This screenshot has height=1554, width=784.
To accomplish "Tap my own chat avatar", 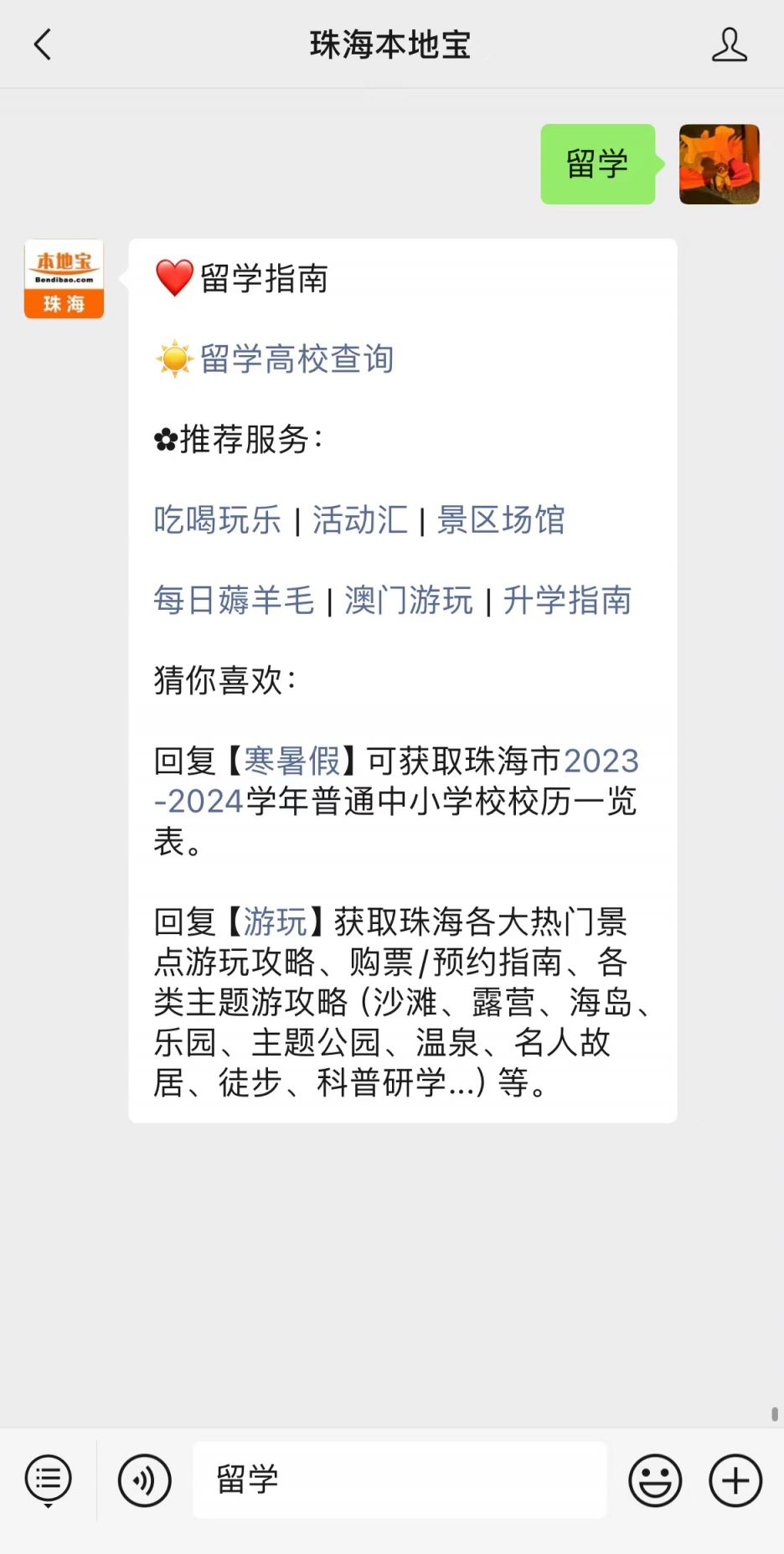I will [719, 164].
